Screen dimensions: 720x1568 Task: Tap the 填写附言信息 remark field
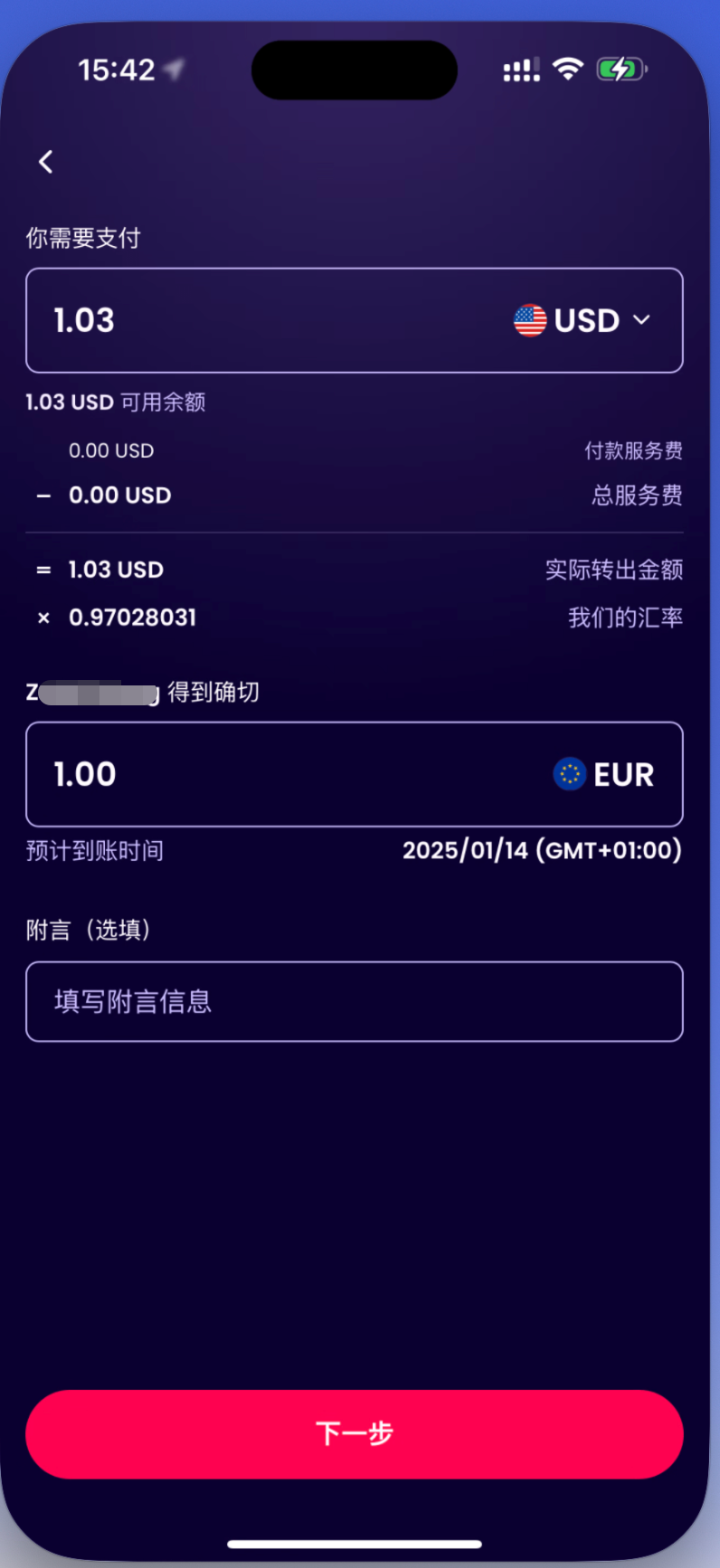354,1002
